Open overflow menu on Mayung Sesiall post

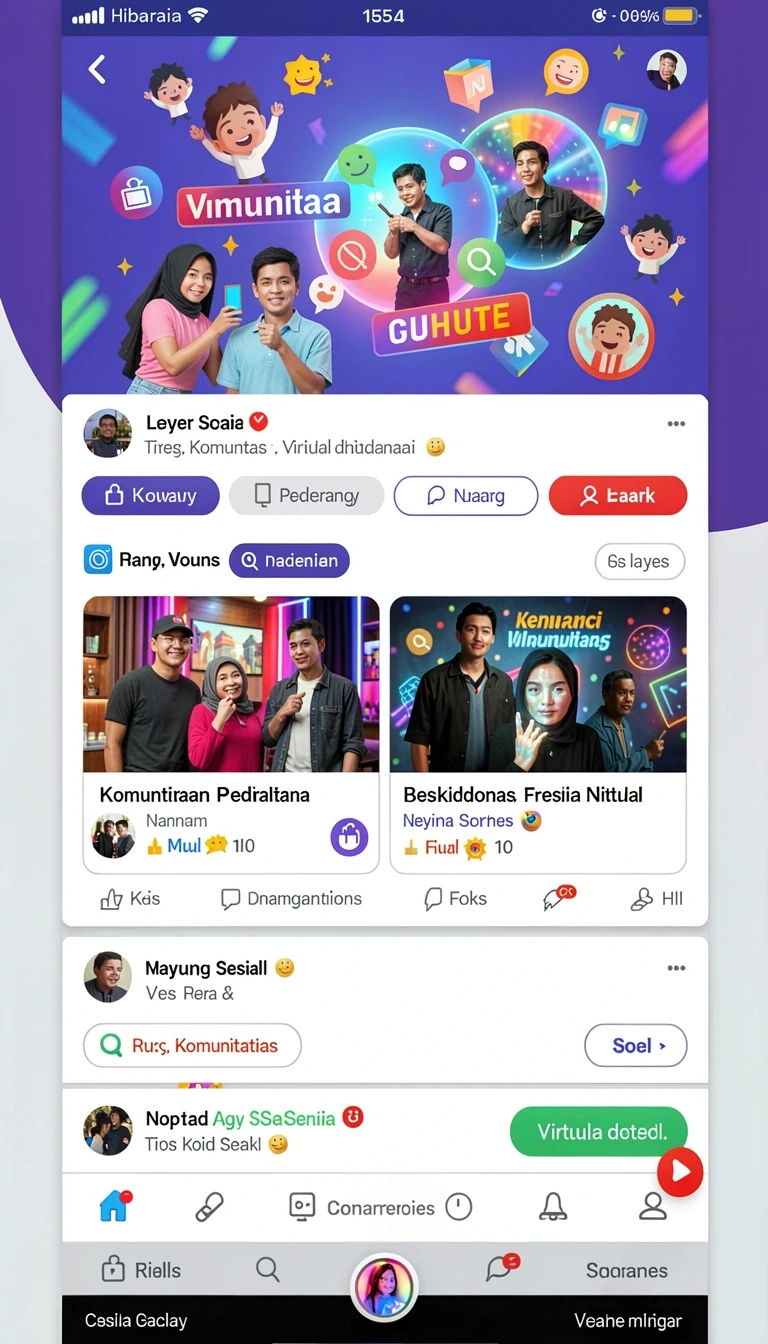[676, 968]
